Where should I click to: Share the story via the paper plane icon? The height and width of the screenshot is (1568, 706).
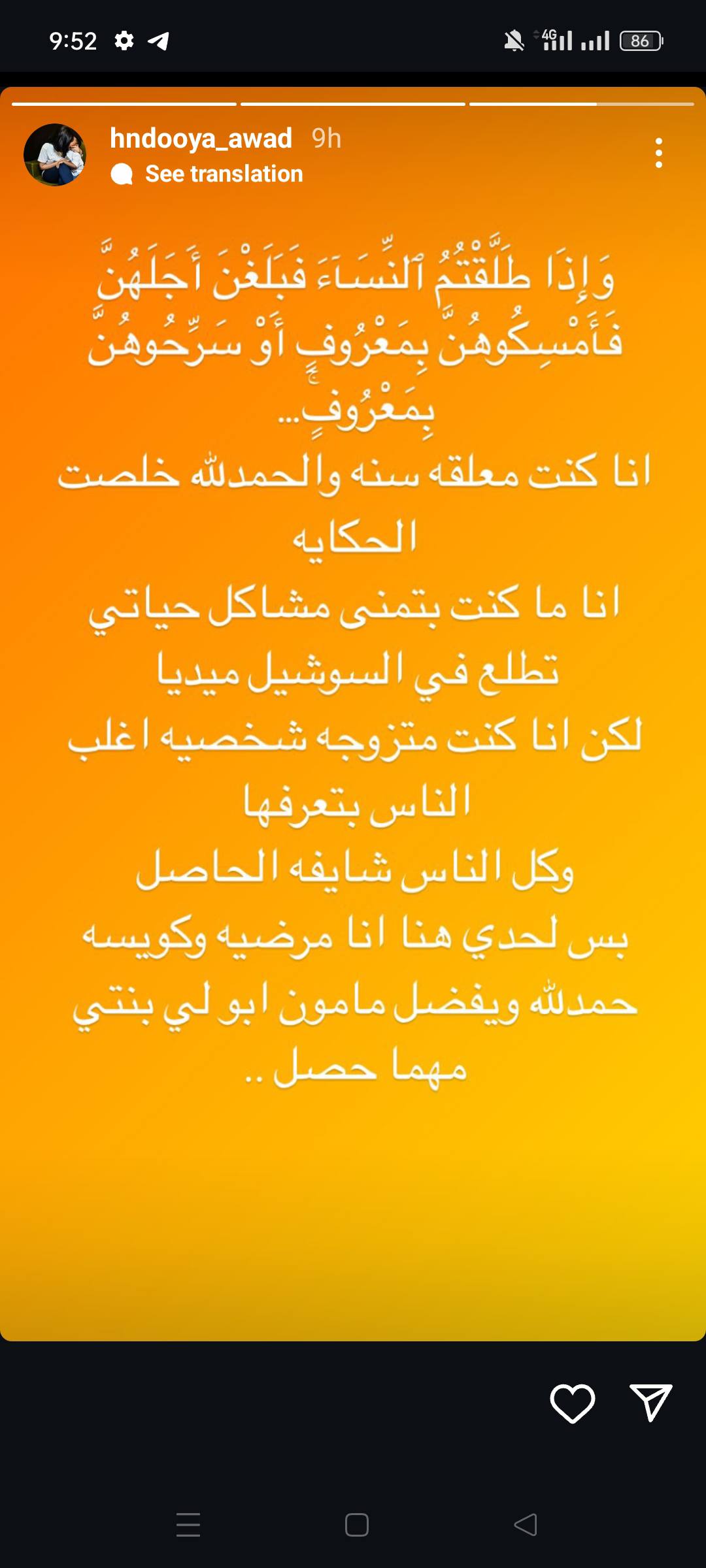(650, 1402)
